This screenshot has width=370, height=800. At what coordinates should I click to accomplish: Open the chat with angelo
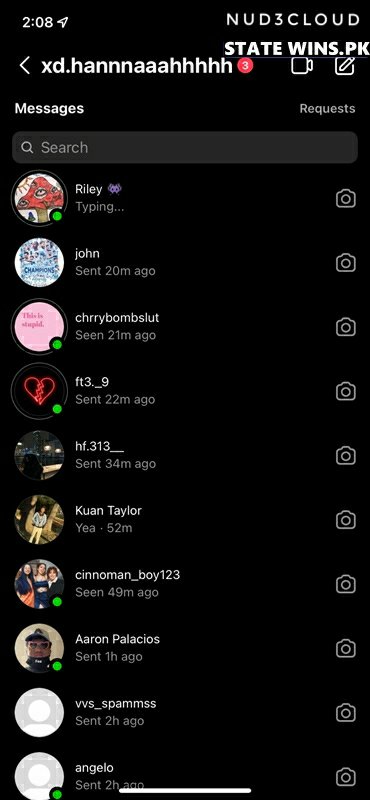pyautogui.click(x=185, y=774)
